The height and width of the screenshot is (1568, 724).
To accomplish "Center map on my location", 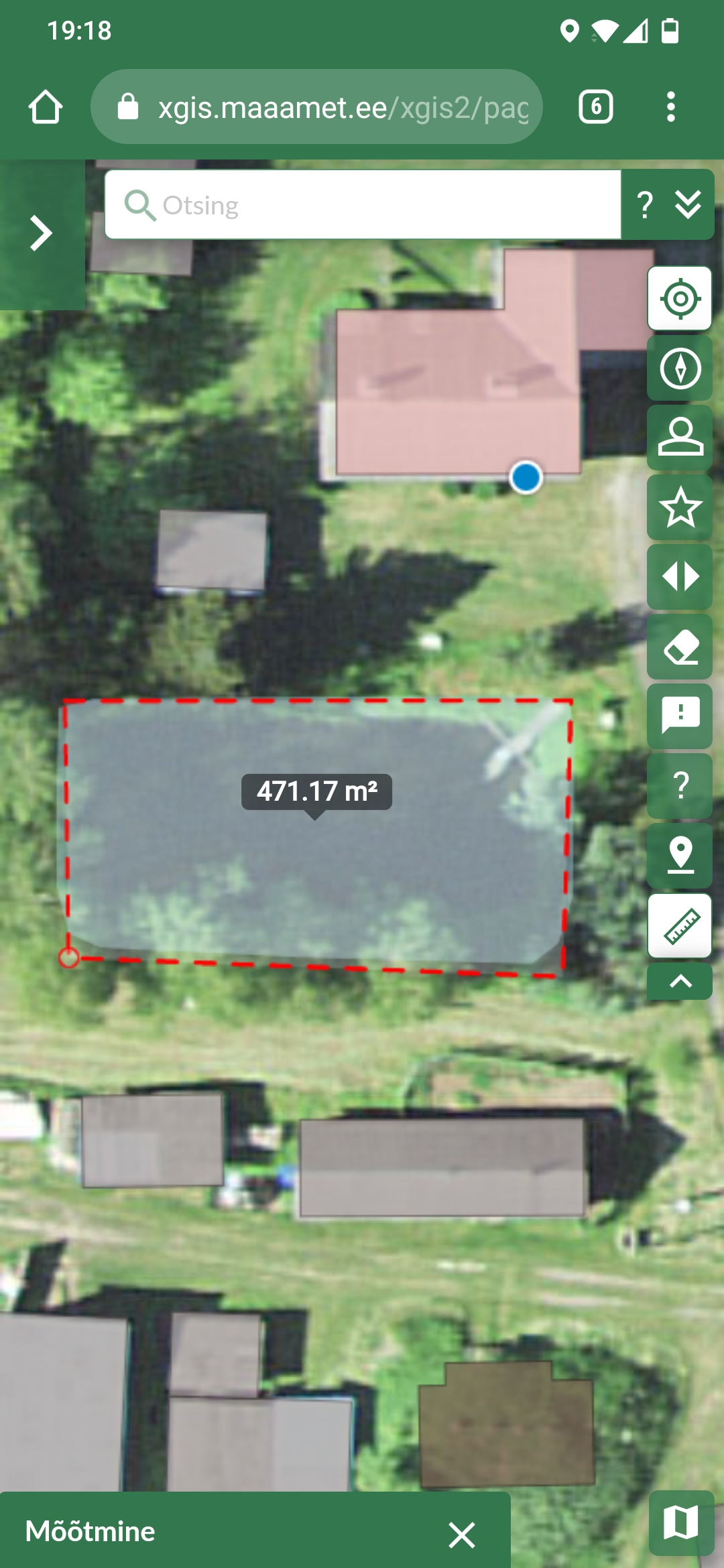I will (x=680, y=299).
